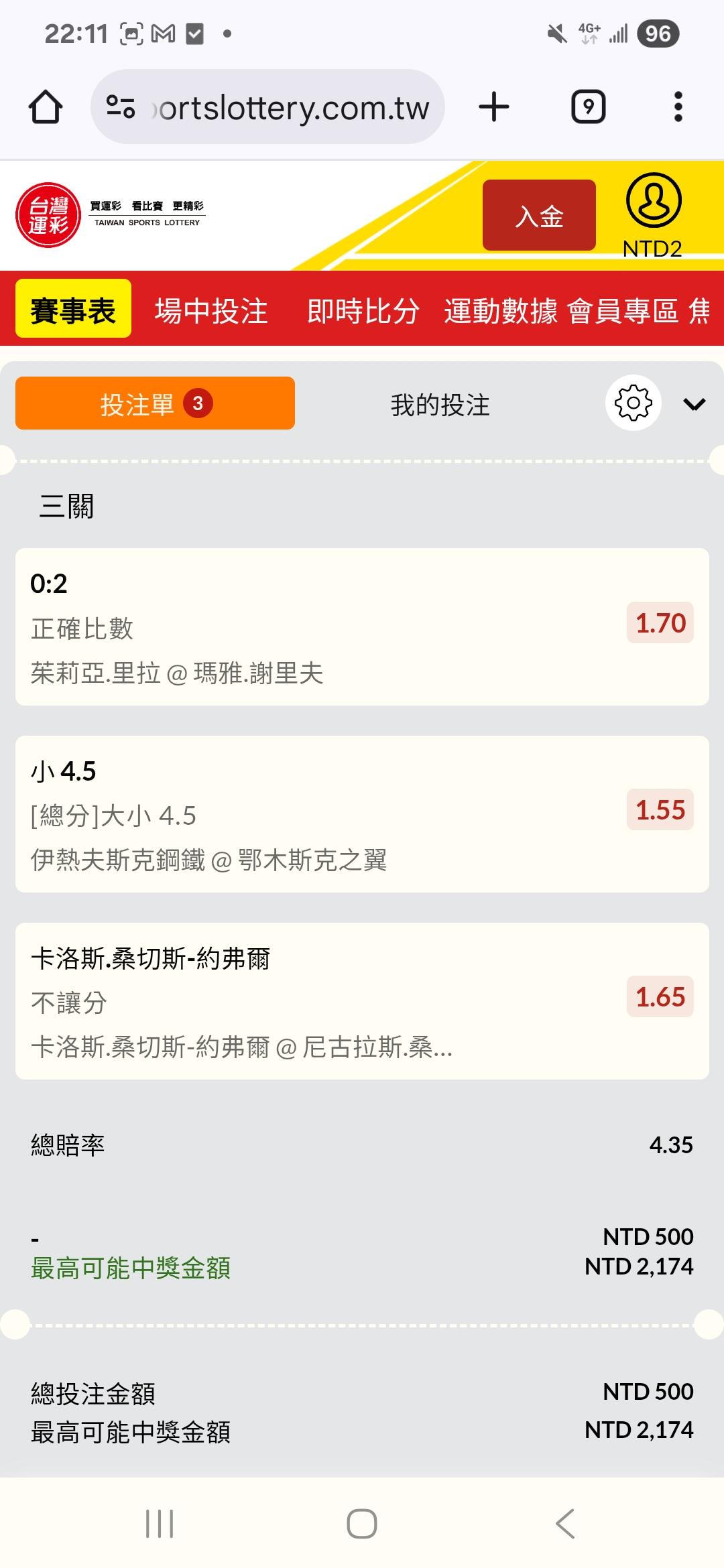This screenshot has height=1568, width=724.
Task: Select the 投注單 bet slip tab
Action: click(x=155, y=403)
